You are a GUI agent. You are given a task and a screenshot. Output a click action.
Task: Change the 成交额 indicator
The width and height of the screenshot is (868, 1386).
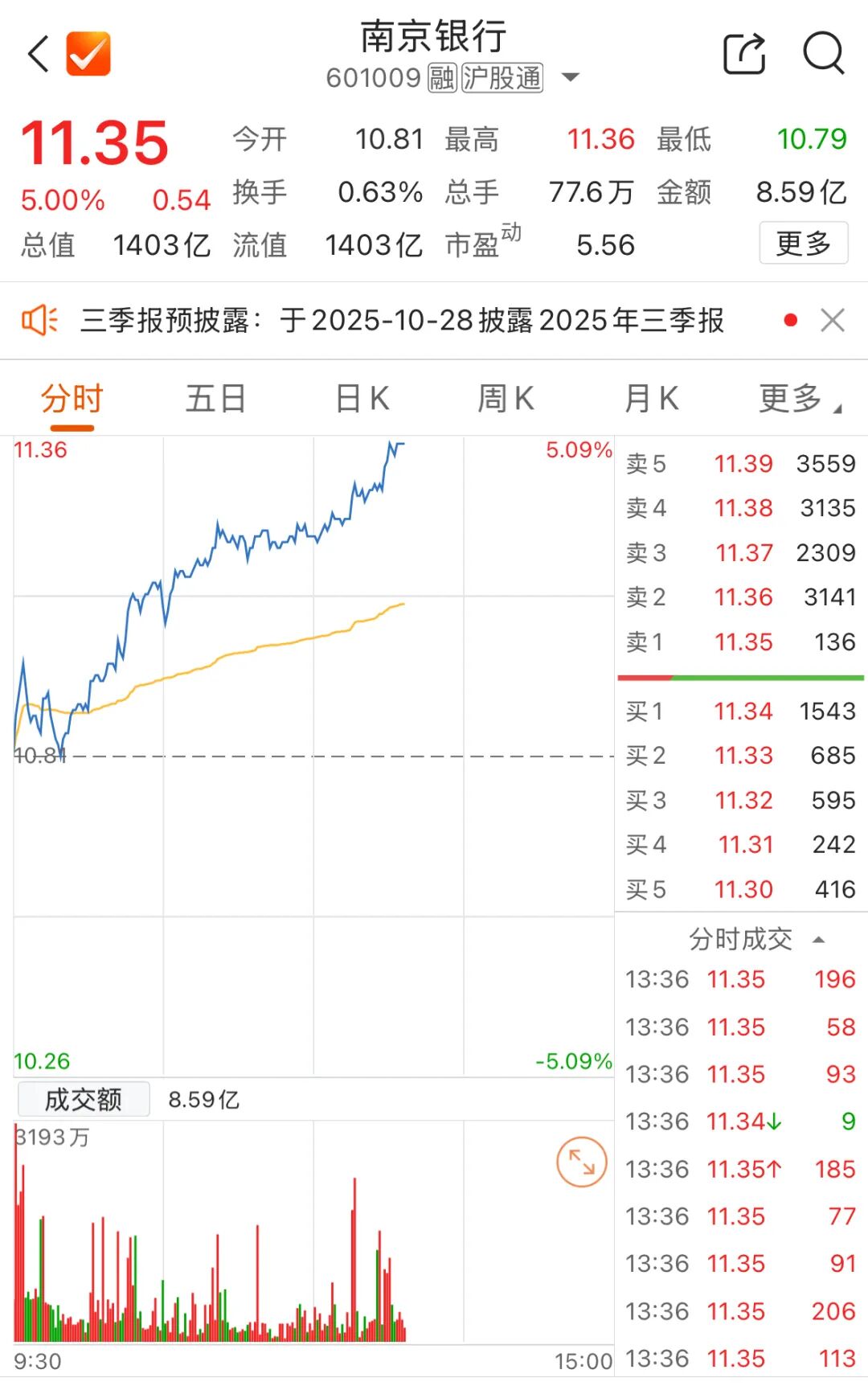(84, 1099)
